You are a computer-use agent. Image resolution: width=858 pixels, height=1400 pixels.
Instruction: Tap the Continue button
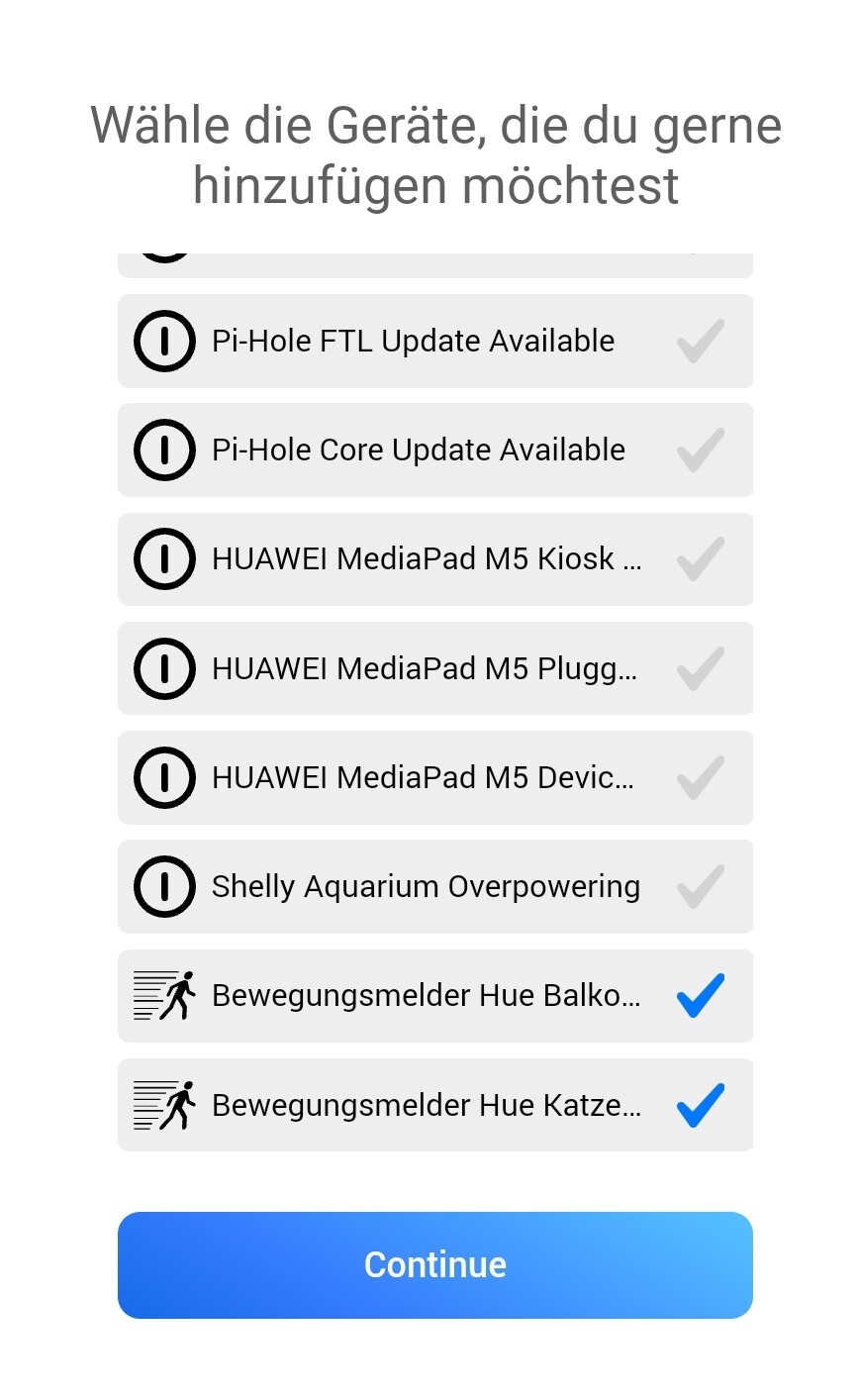[434, 1264]
